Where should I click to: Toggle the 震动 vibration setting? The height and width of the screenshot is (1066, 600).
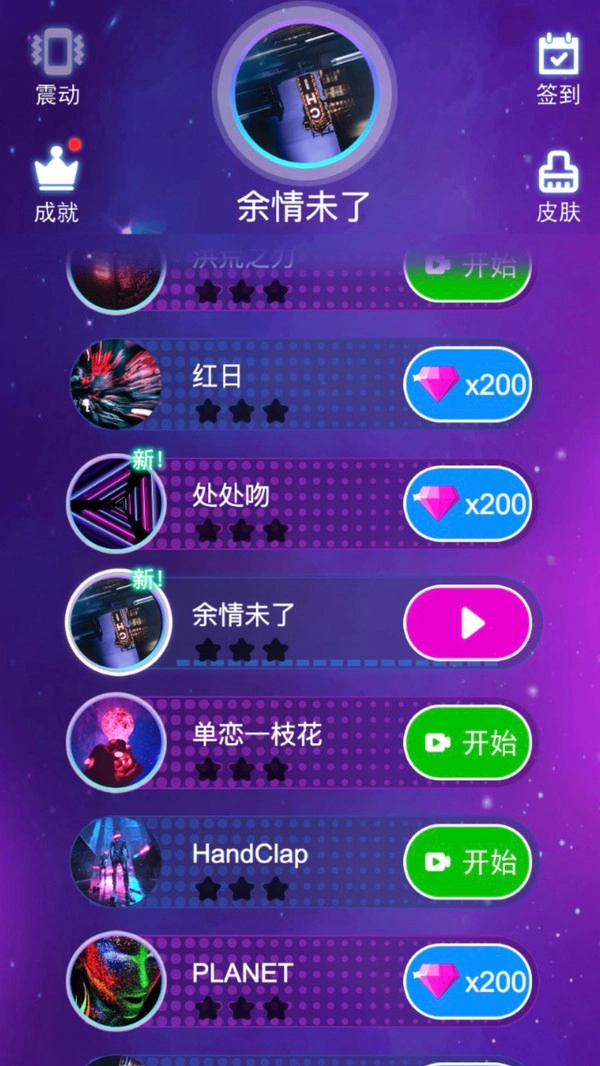[x=57, y=68]
